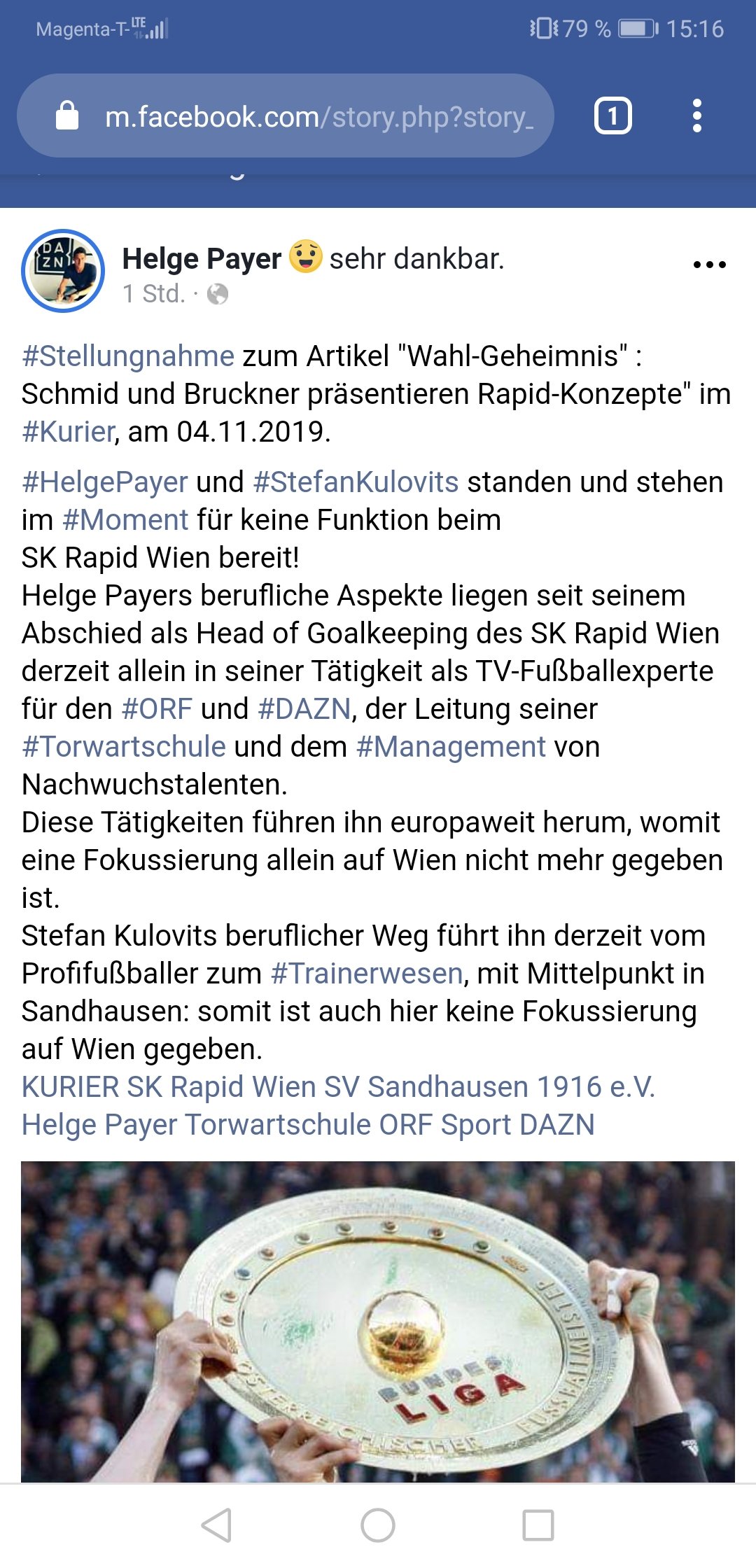Image resolution: width=756 pixels, height=1568 pixels.
Task: Open Helge Payer's profile picture
Action: tap(63, 271)
